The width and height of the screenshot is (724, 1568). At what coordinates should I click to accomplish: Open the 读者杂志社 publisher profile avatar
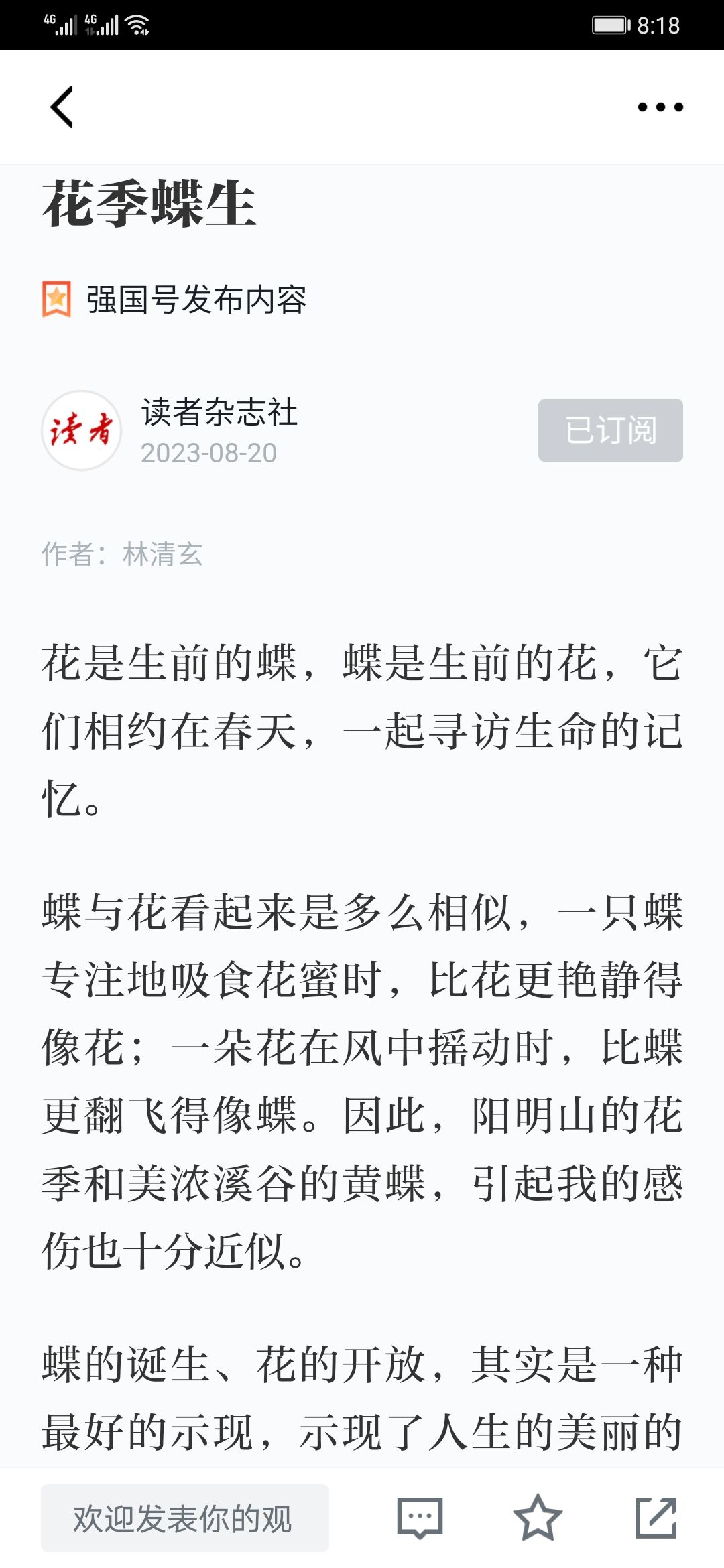click(82, 430)
